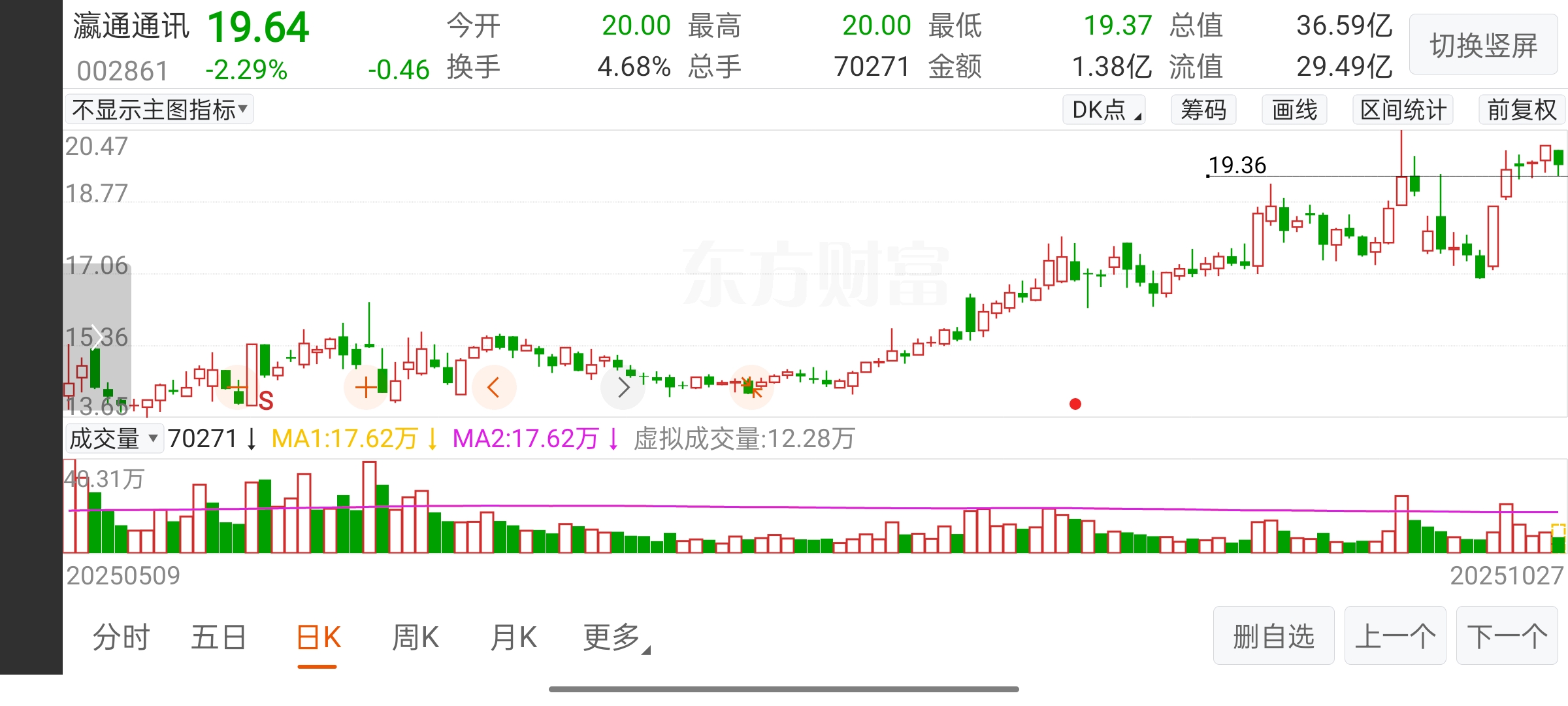Tap the 切换竖屏 button
Image resolution: width=1568 pixels, height=706 pixels.
1483,45
